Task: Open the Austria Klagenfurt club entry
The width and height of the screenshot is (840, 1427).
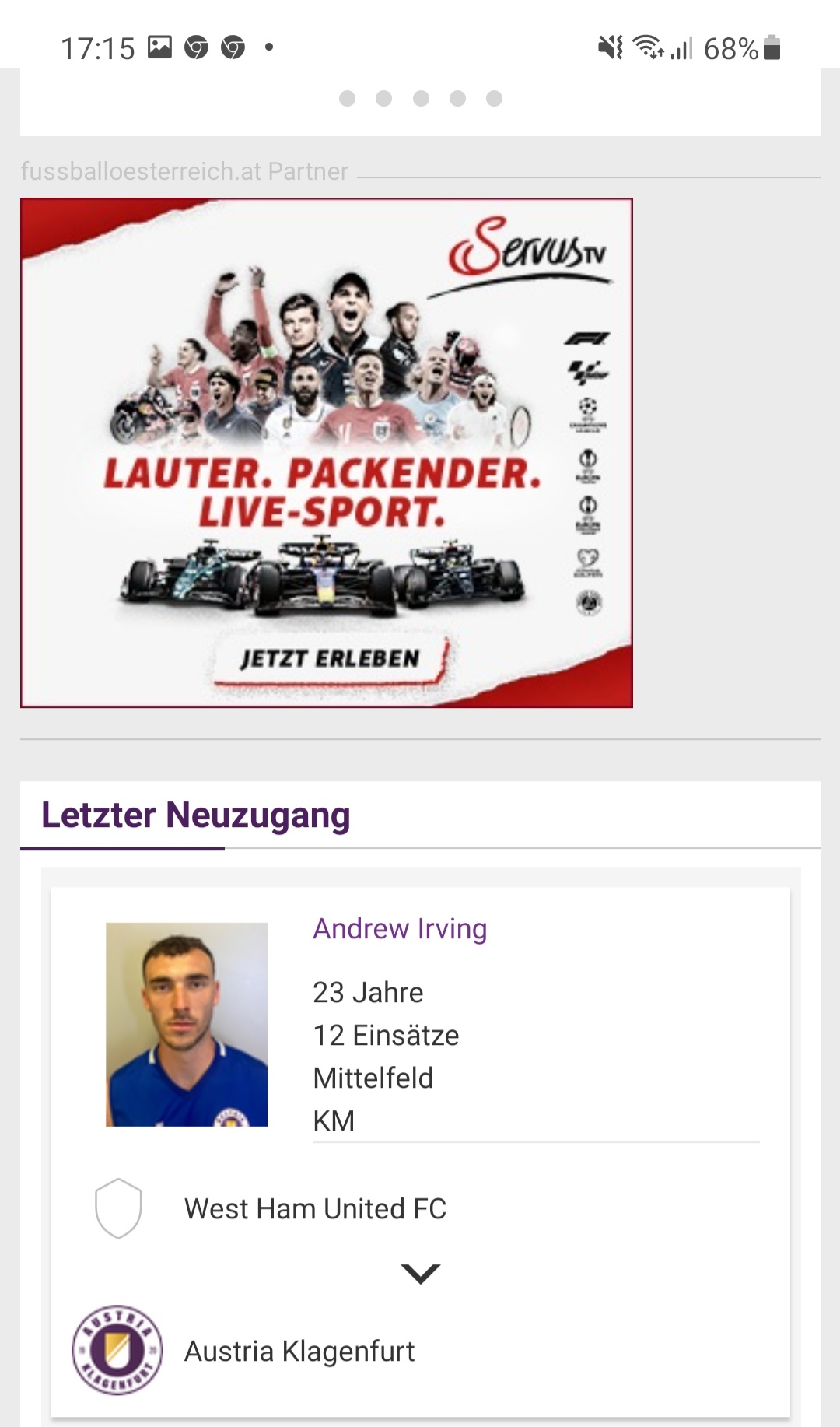Action: pyautogui.click(x=299, y=1352)
